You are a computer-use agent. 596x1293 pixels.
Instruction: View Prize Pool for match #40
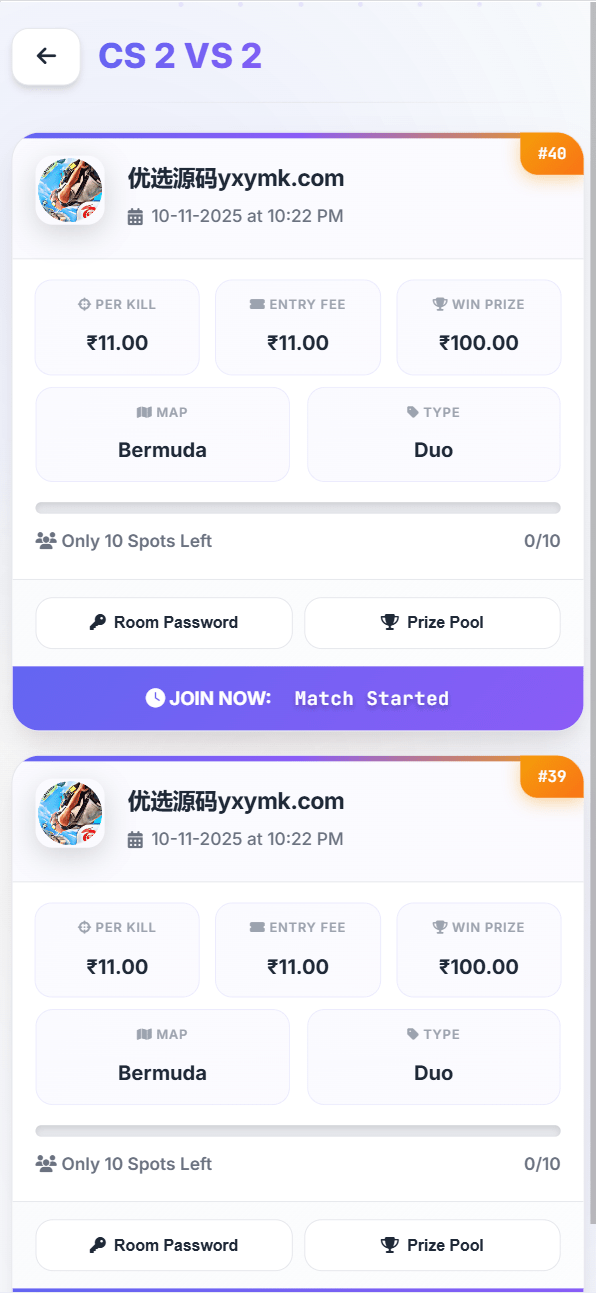click(432, 622)
